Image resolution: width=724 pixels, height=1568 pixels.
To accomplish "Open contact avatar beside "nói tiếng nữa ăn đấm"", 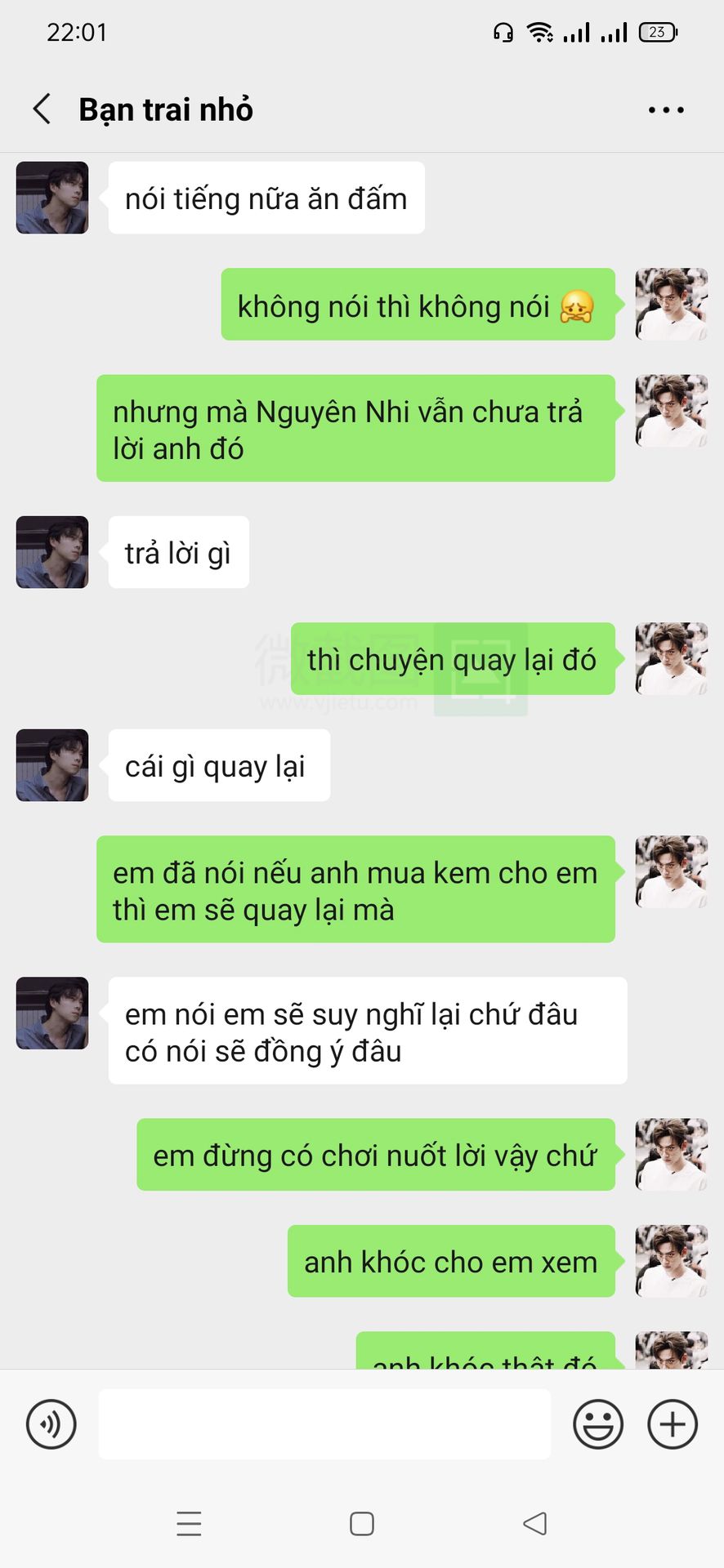I will [x=52, y=198].
